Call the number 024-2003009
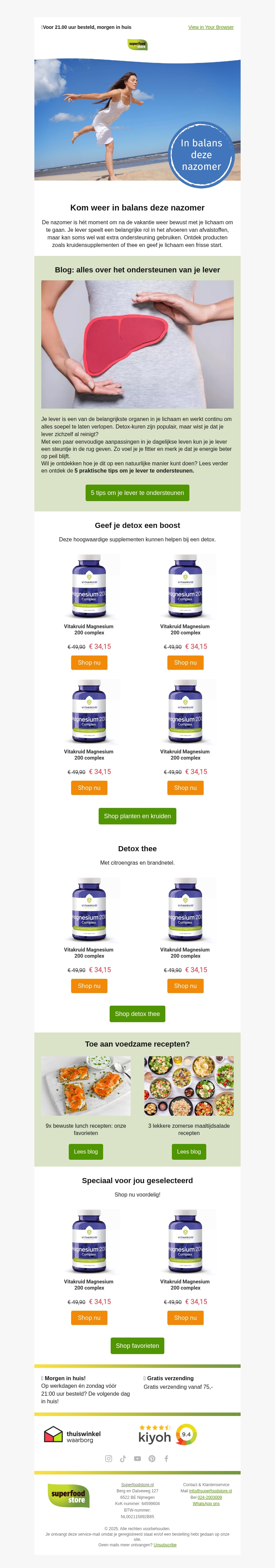275x1568 pixels. pos(209,1497)
